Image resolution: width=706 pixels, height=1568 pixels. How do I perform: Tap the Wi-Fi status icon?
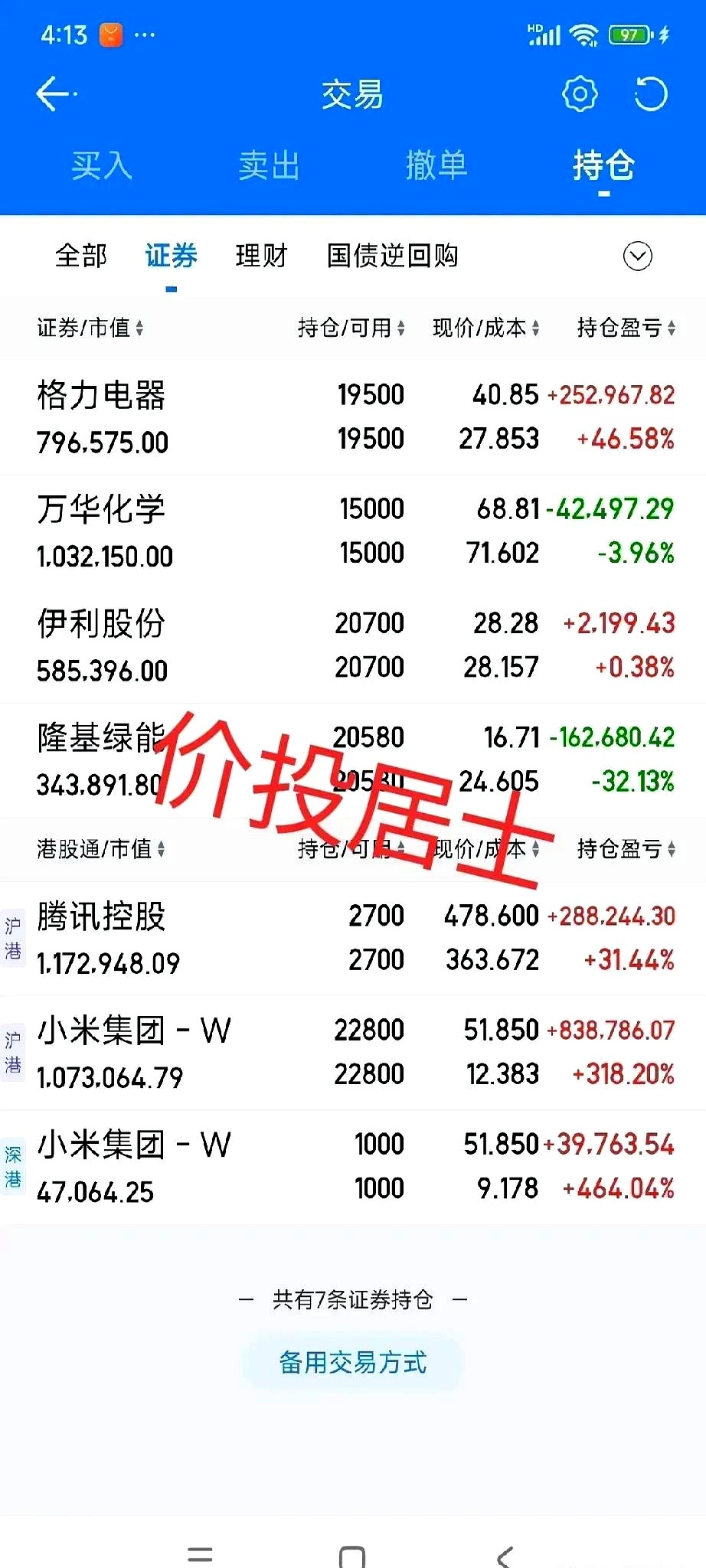pos(584,33)
